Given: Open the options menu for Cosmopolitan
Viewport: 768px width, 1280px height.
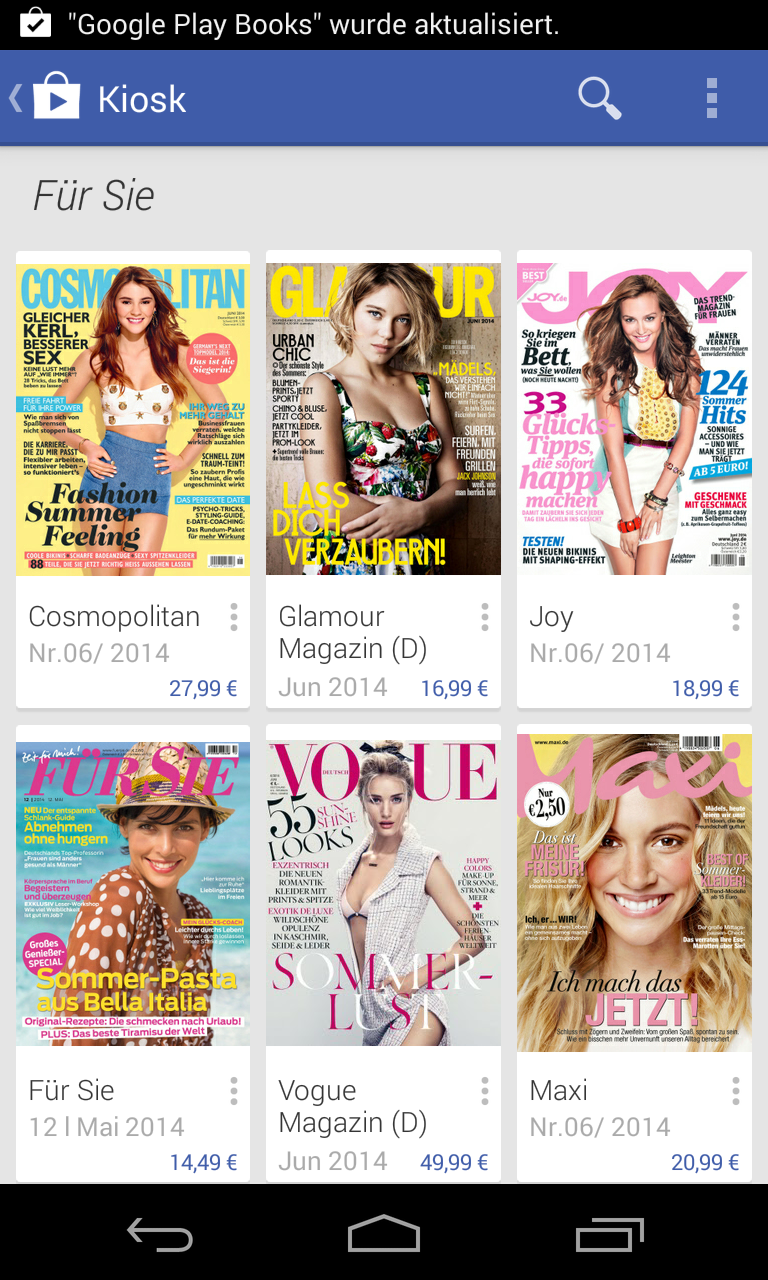Looking at the screenshot, I should 234,617.
